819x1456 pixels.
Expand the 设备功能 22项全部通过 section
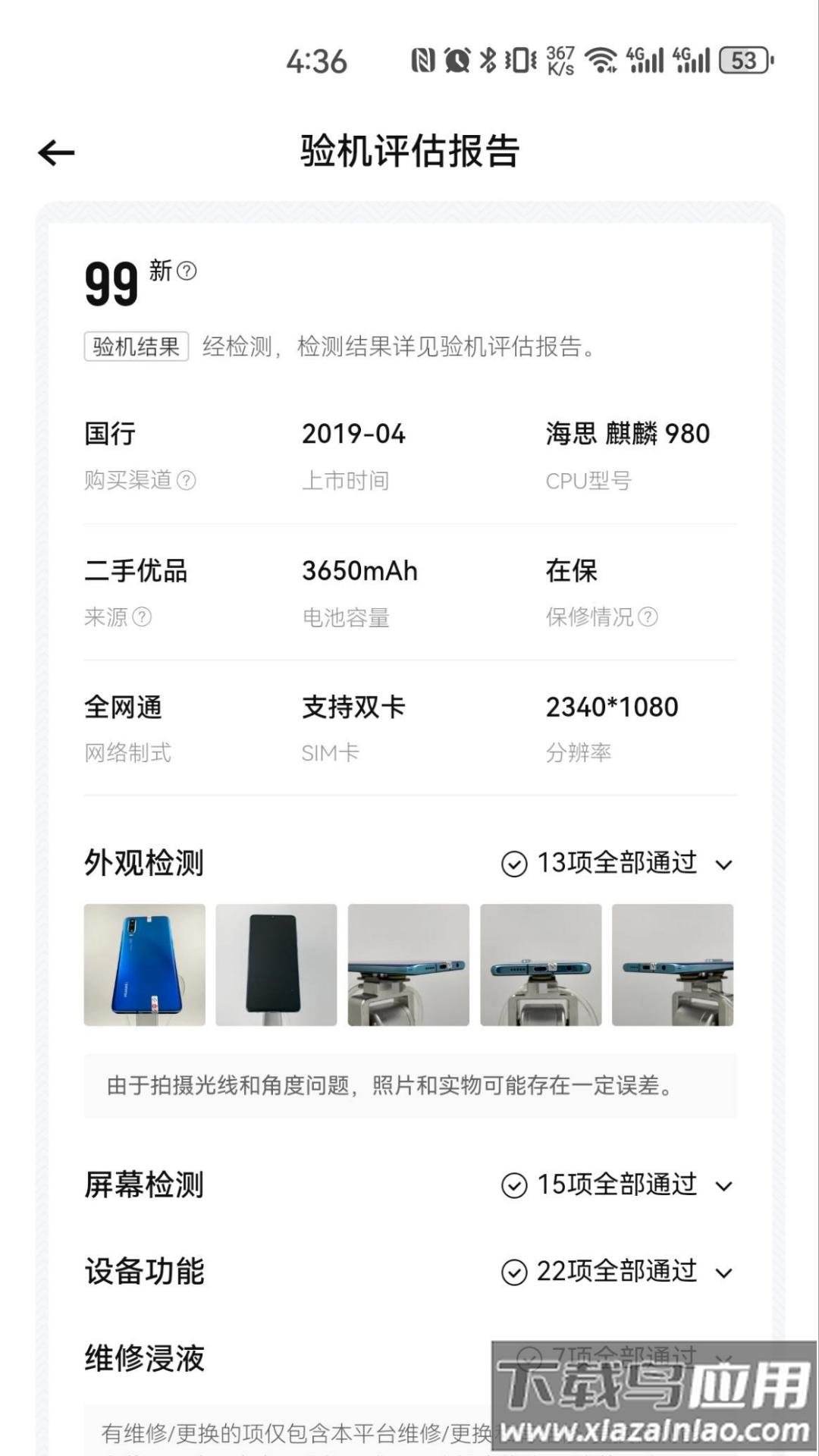tap(723, 1272)
